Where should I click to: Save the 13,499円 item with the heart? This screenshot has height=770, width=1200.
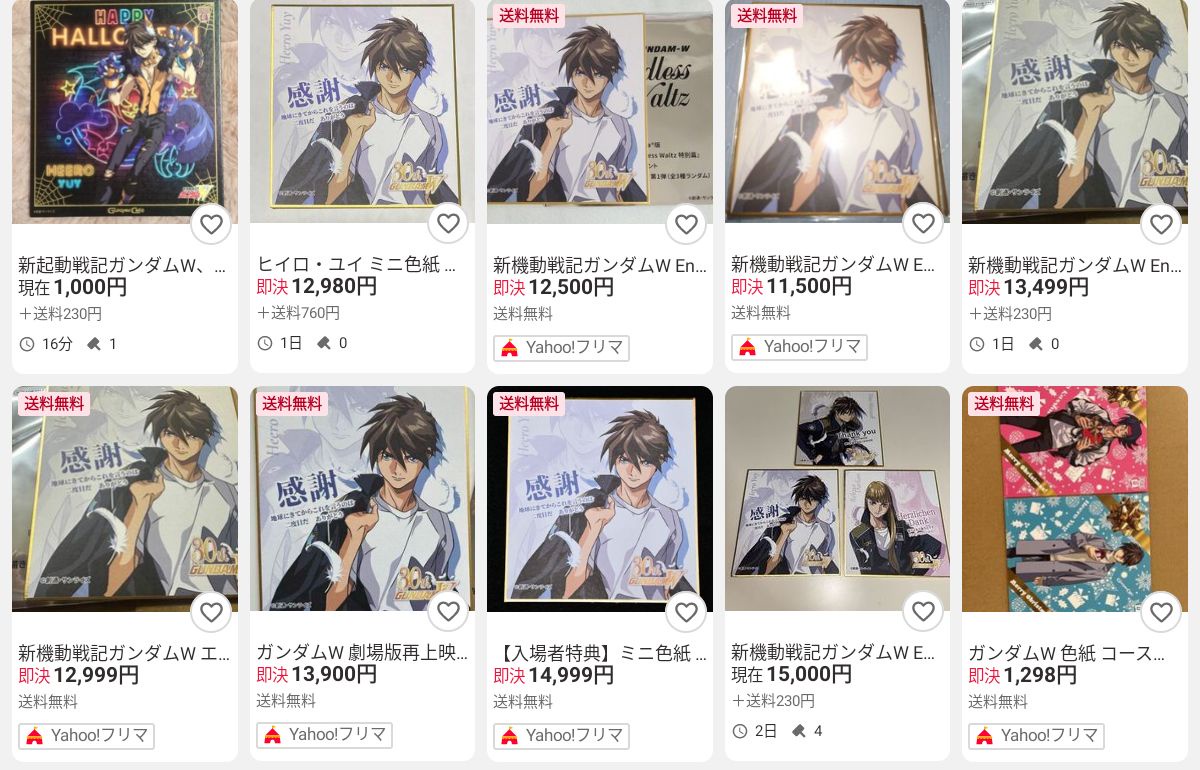pos(1161,225)
